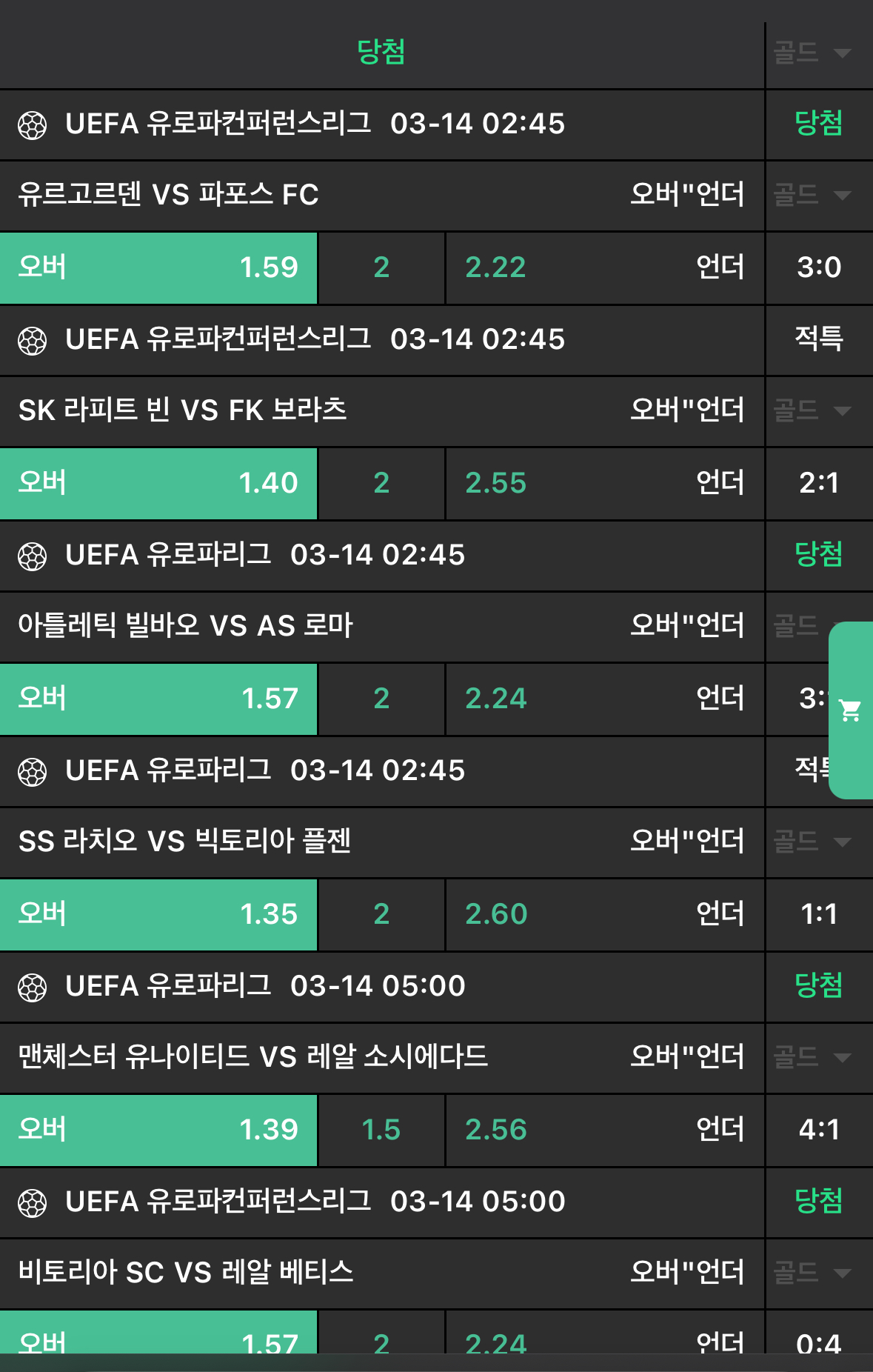Tap 언더 2.60 for SS 라치오 match

coord(604,914)
